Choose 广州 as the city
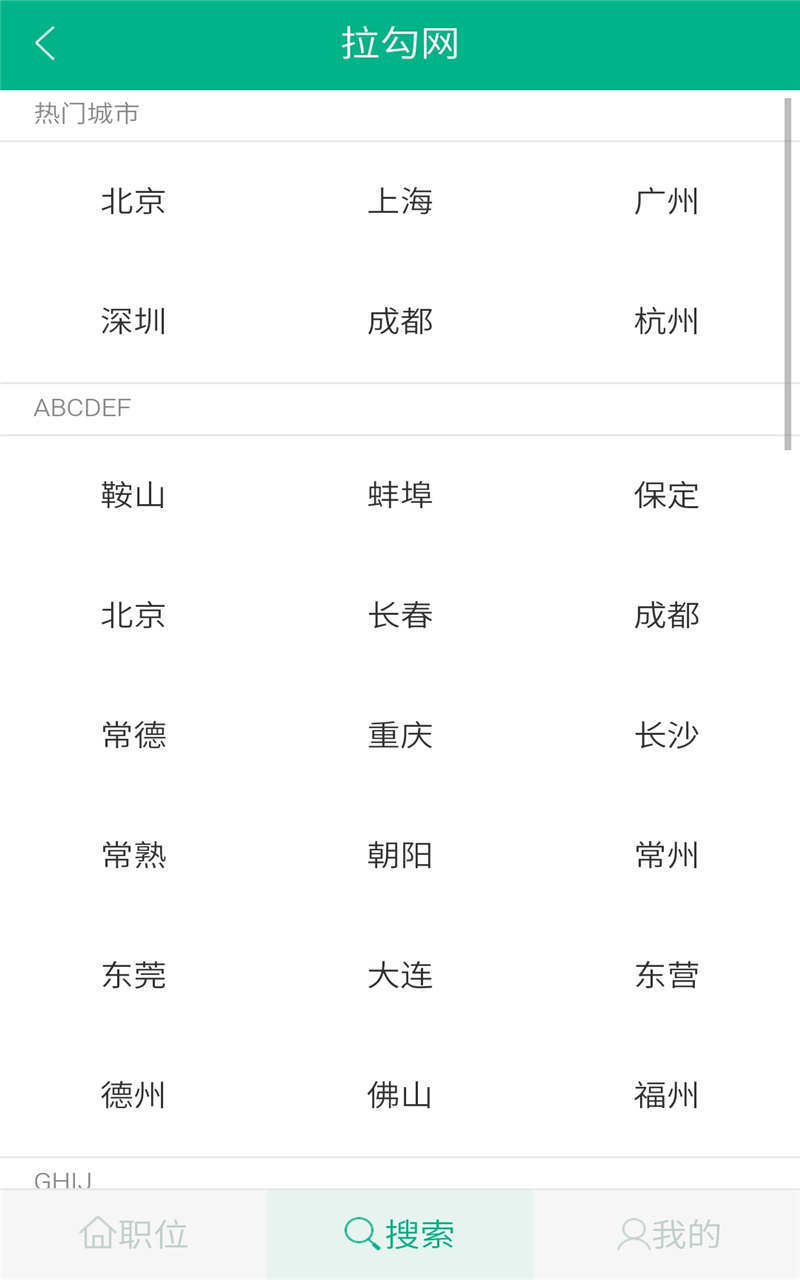The width and height of the screenshot is (800, 1280). [666, 201]
